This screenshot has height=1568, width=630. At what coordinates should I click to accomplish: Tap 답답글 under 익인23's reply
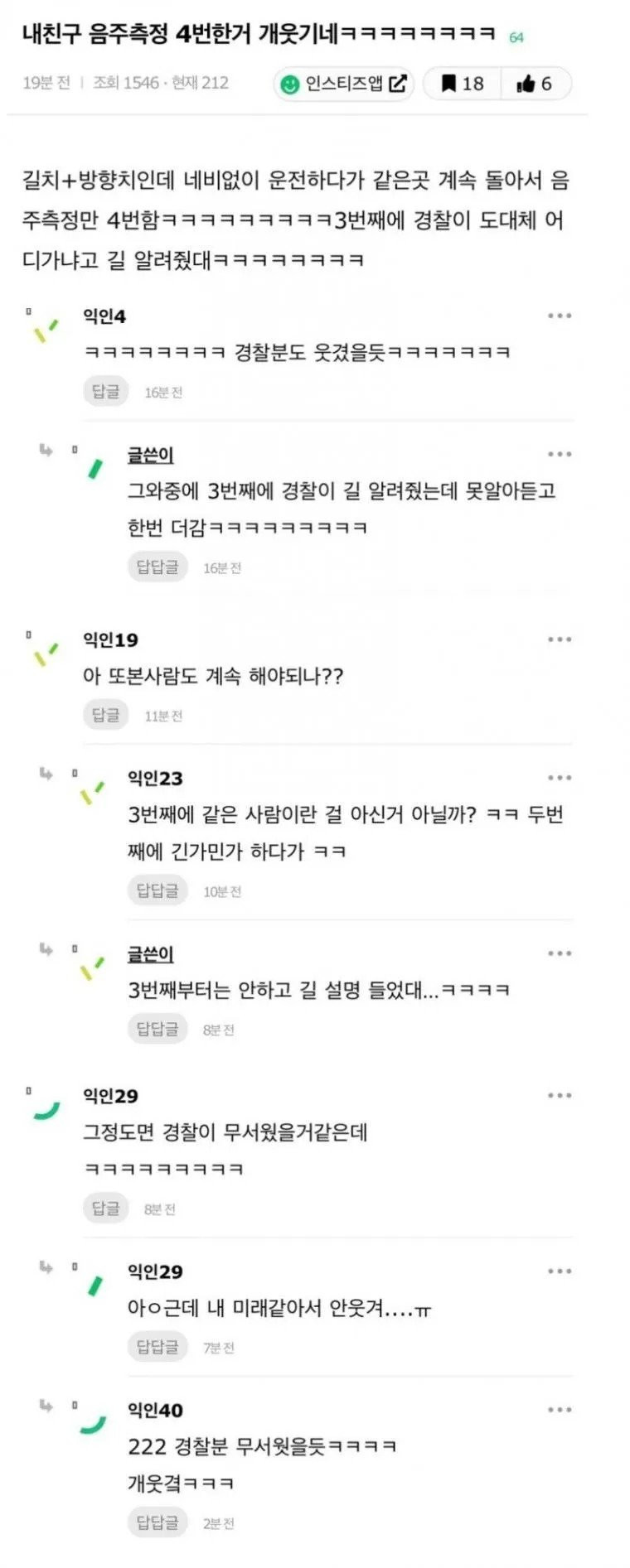[157, 890]
